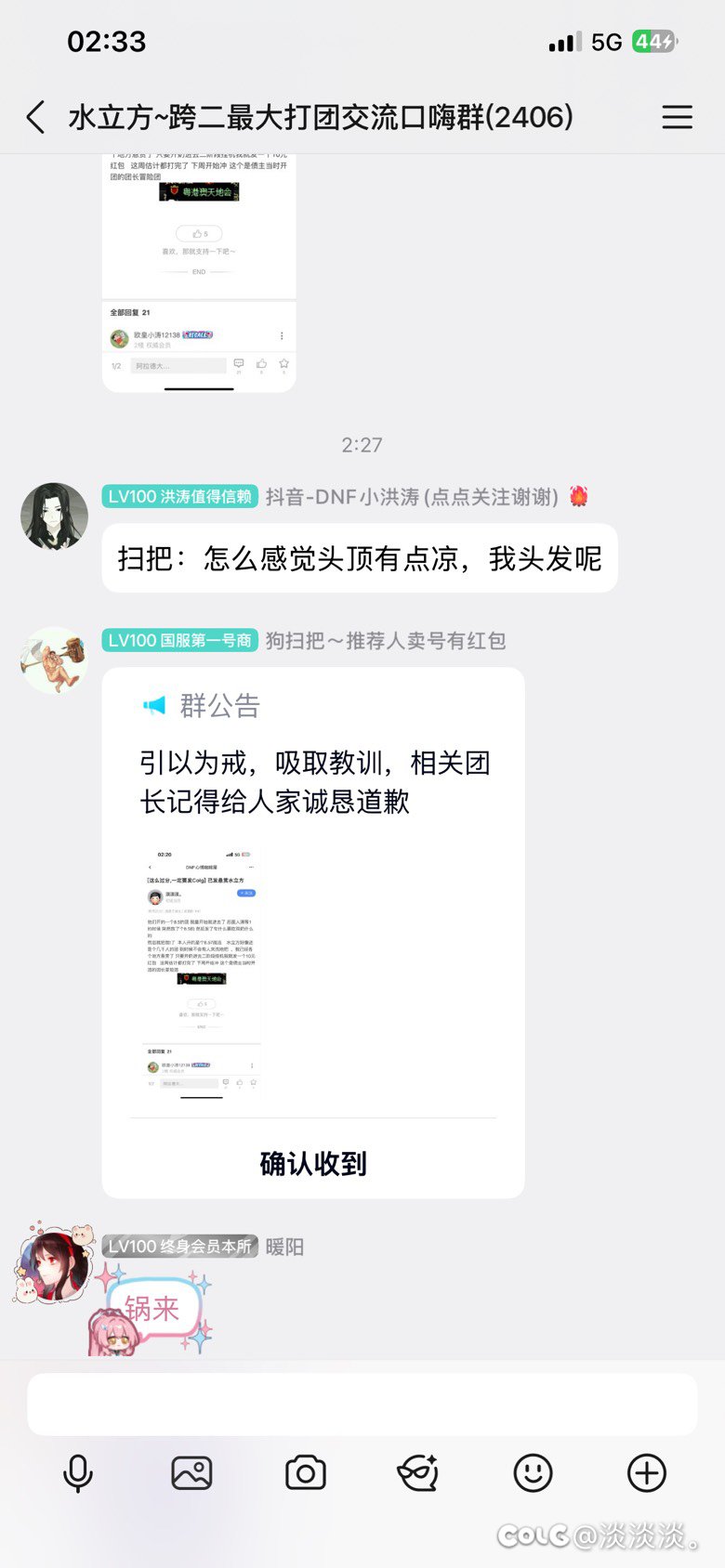Viewport: 725px width, 1568px height.
Task: Open the group settings menu icon
Action: (x=677, y=117)
